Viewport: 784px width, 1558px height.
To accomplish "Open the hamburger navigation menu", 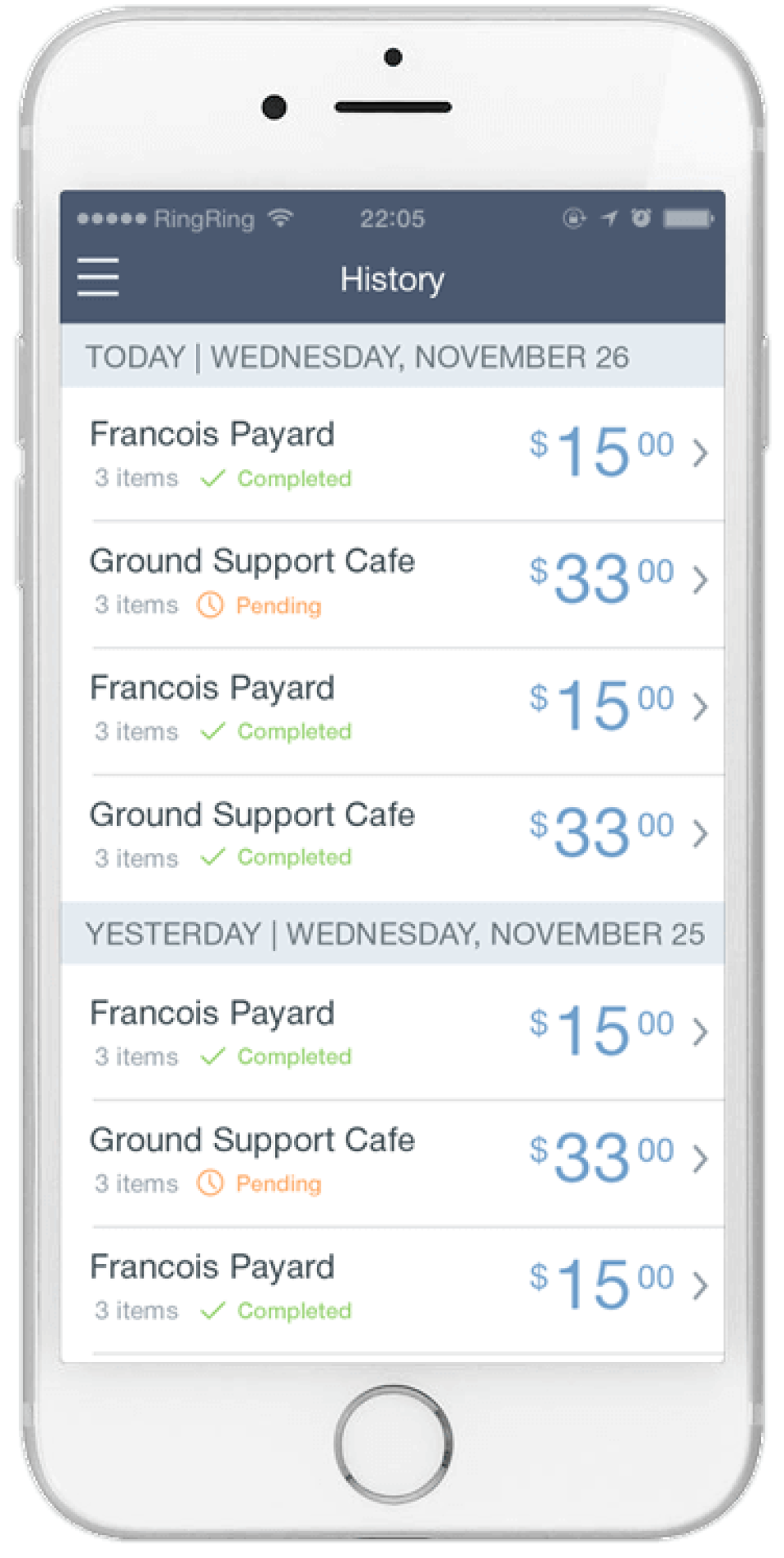I will pyautogui.click(x=98, y=278).
